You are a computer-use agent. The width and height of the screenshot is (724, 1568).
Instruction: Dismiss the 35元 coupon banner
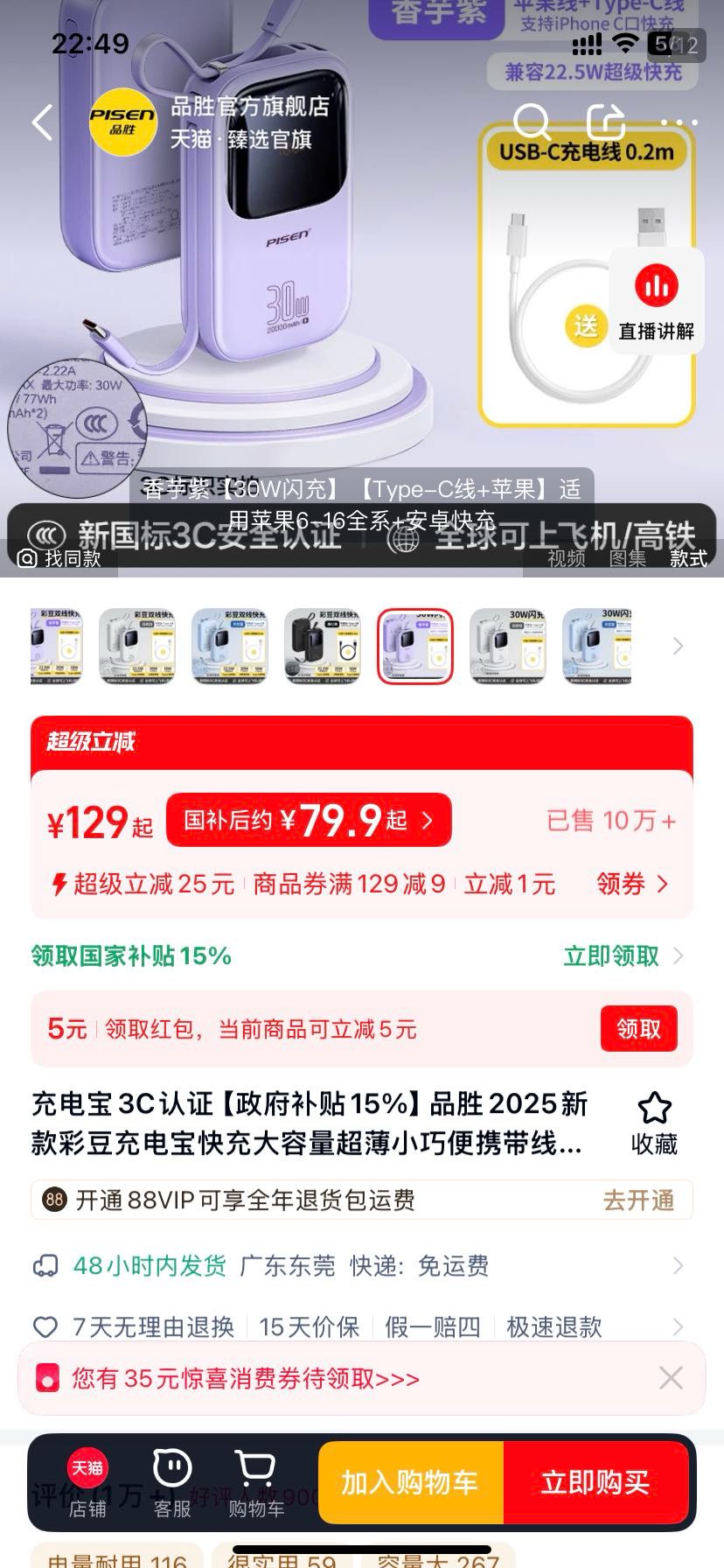[x=671, y=1378]
